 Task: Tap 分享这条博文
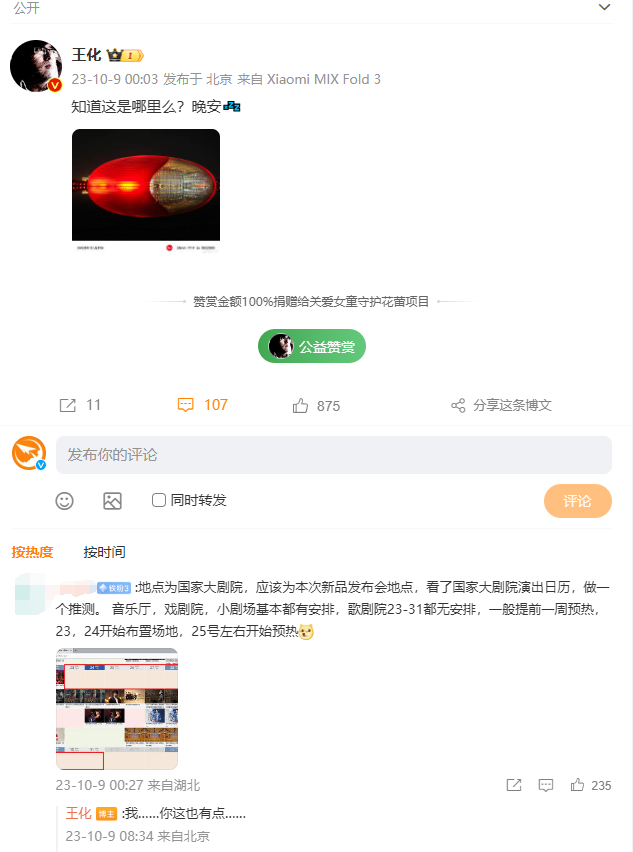501,405
